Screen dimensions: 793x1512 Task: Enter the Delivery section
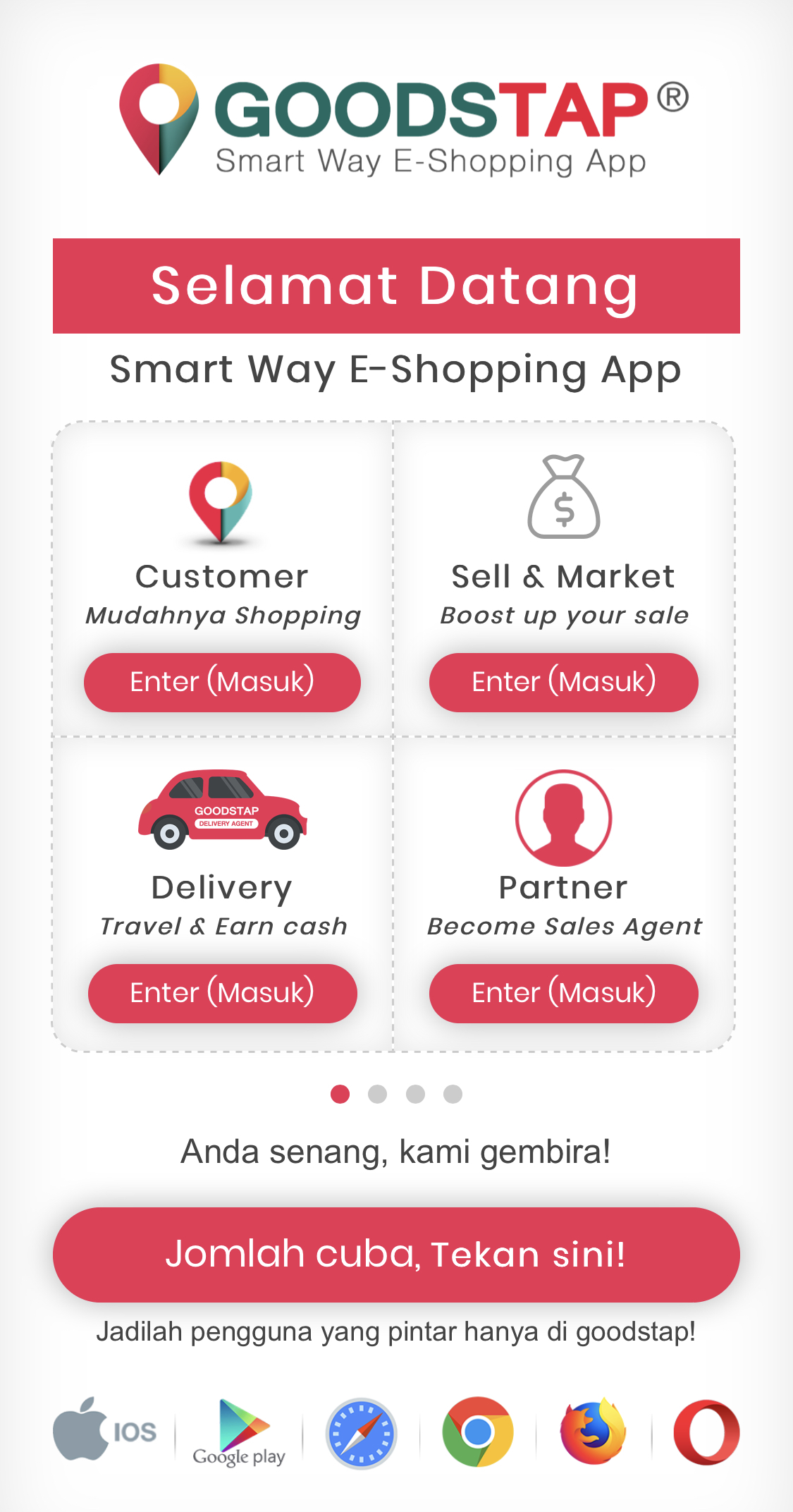pos(222,993)
